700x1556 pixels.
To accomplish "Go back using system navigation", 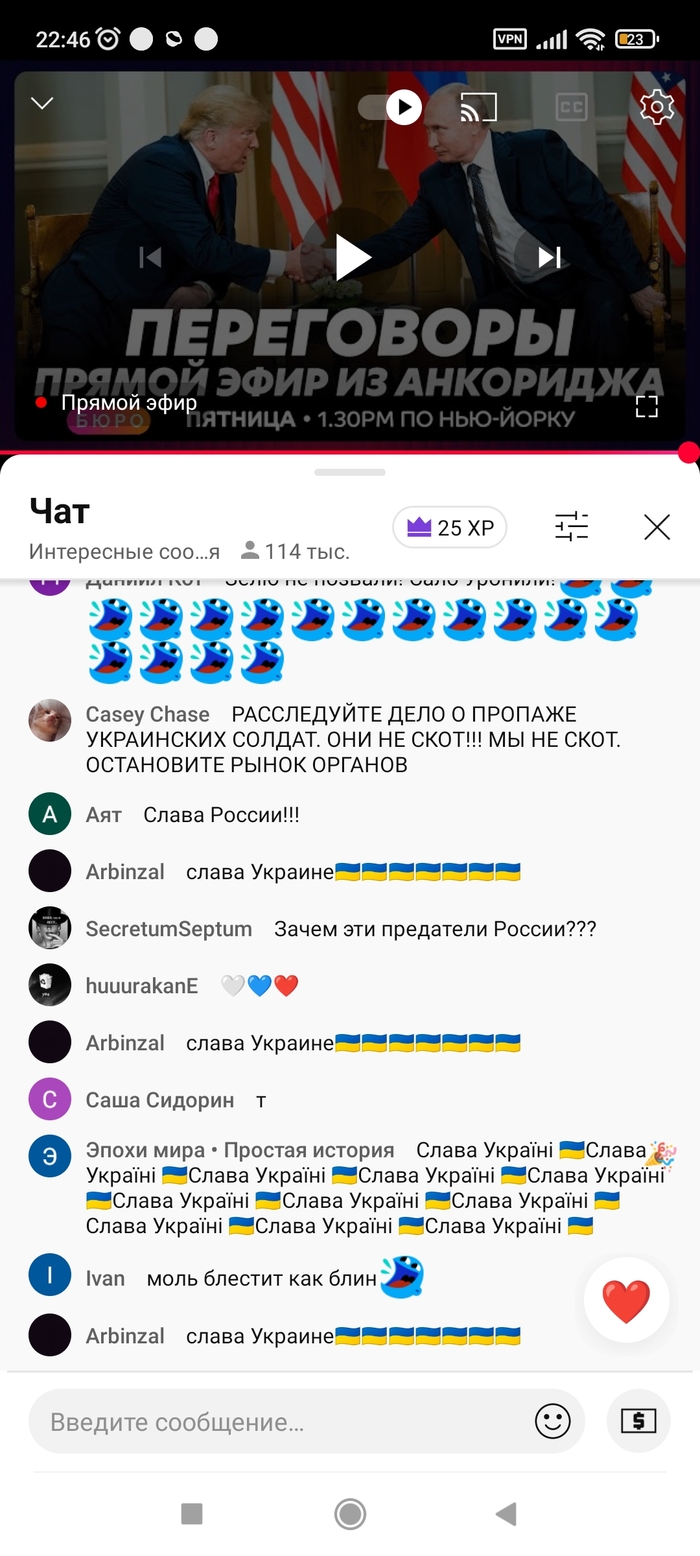I will 506,1514.
